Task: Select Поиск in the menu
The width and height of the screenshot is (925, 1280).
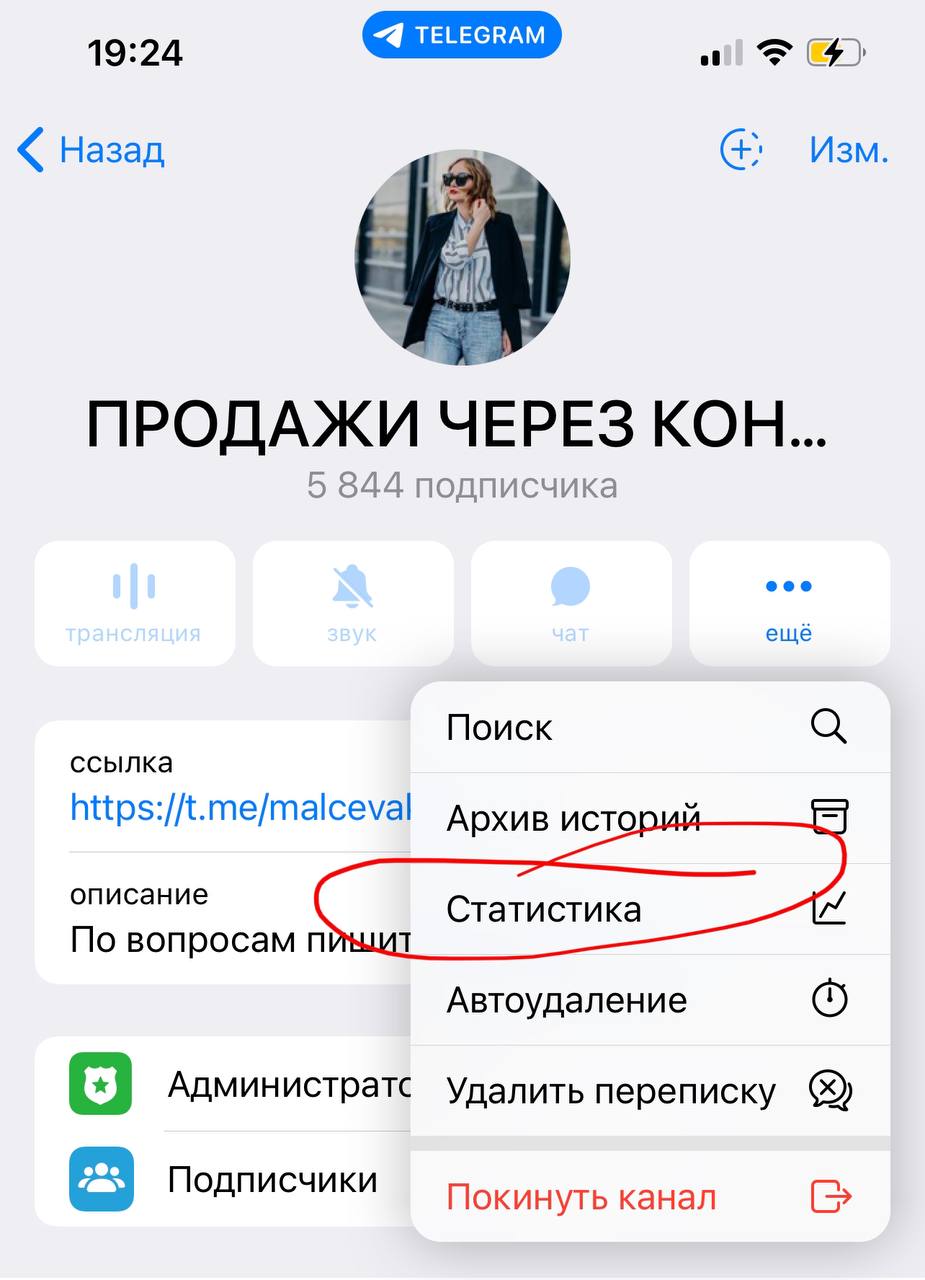Action: (x=648, y=727)
